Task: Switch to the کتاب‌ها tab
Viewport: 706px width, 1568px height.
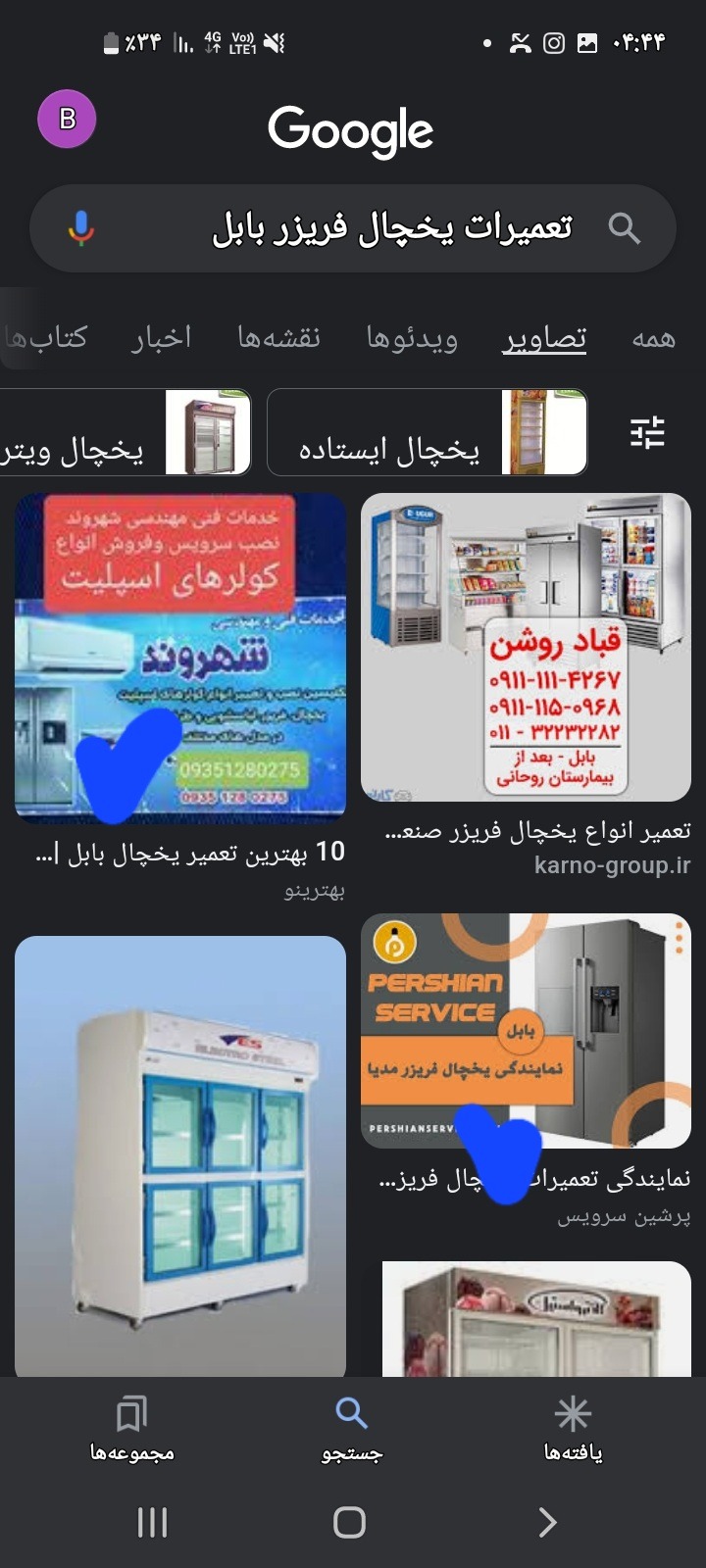Action: point(49,338)
